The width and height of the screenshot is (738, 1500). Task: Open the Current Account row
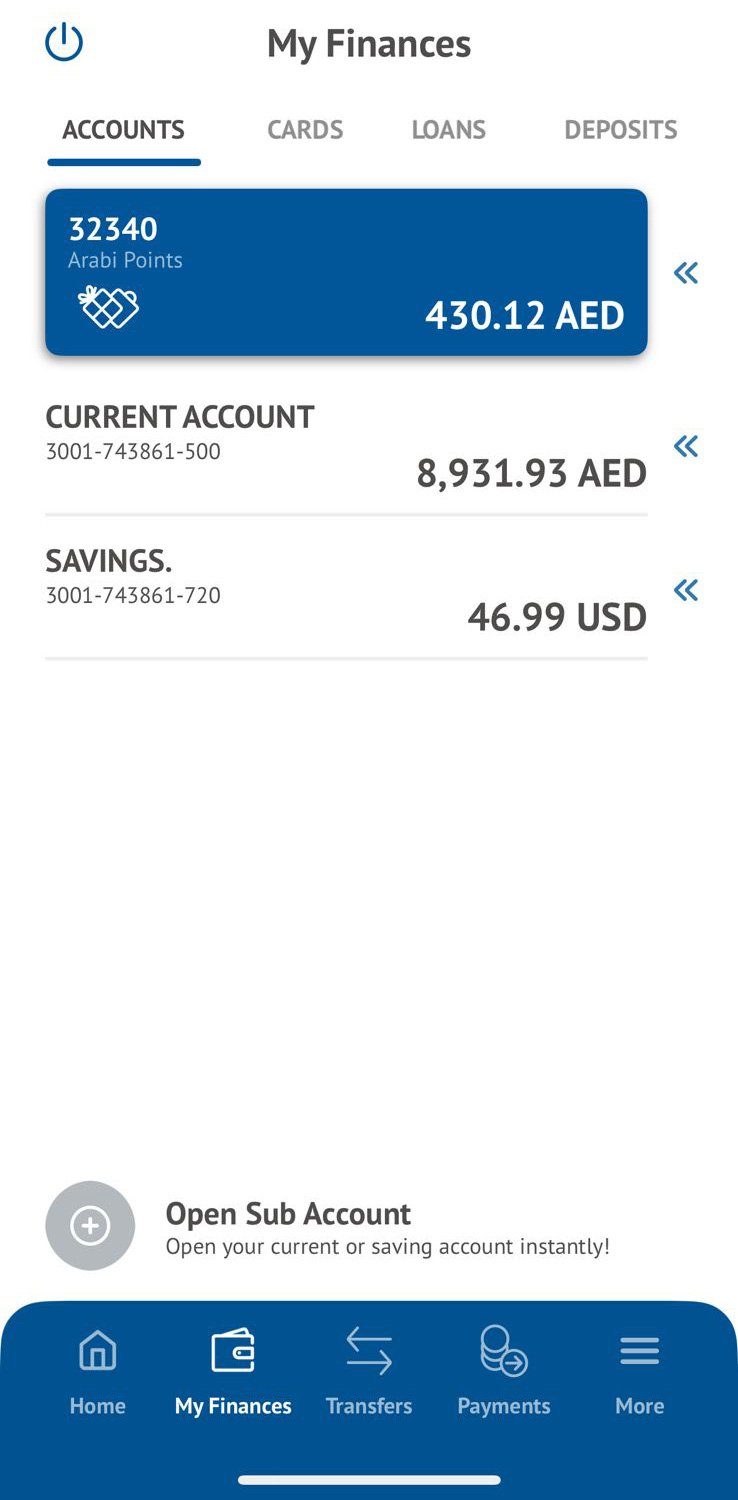tap(346, 446)
